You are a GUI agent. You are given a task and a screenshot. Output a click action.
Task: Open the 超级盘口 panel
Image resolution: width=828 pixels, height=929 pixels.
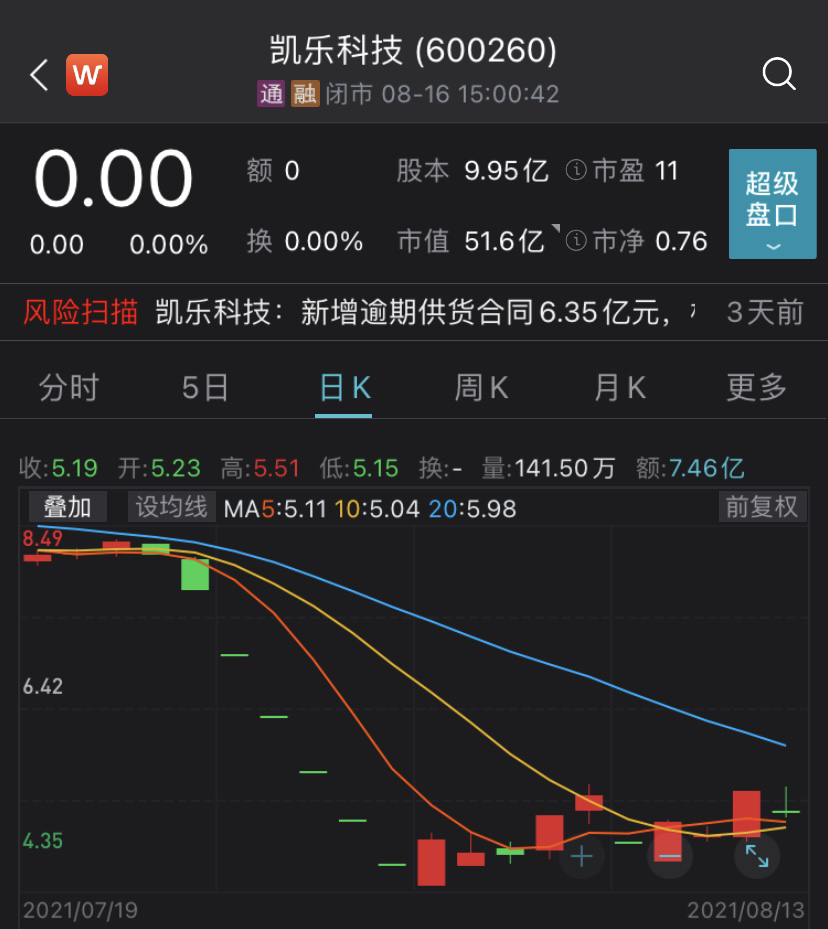(x=772, y=204)
